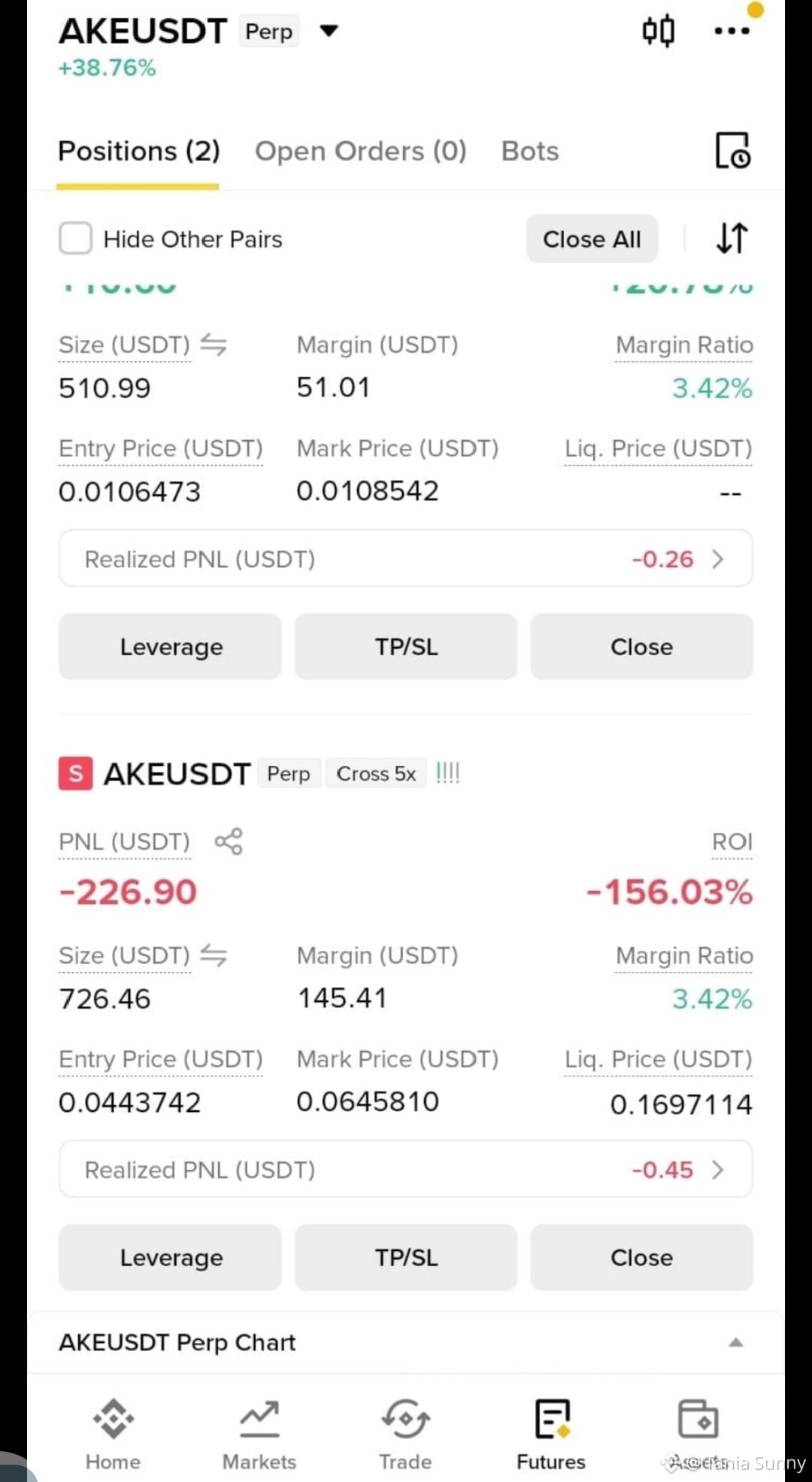
Task: Toggle size unit for the 726.46 position
Action: click(x=214, y=956)
